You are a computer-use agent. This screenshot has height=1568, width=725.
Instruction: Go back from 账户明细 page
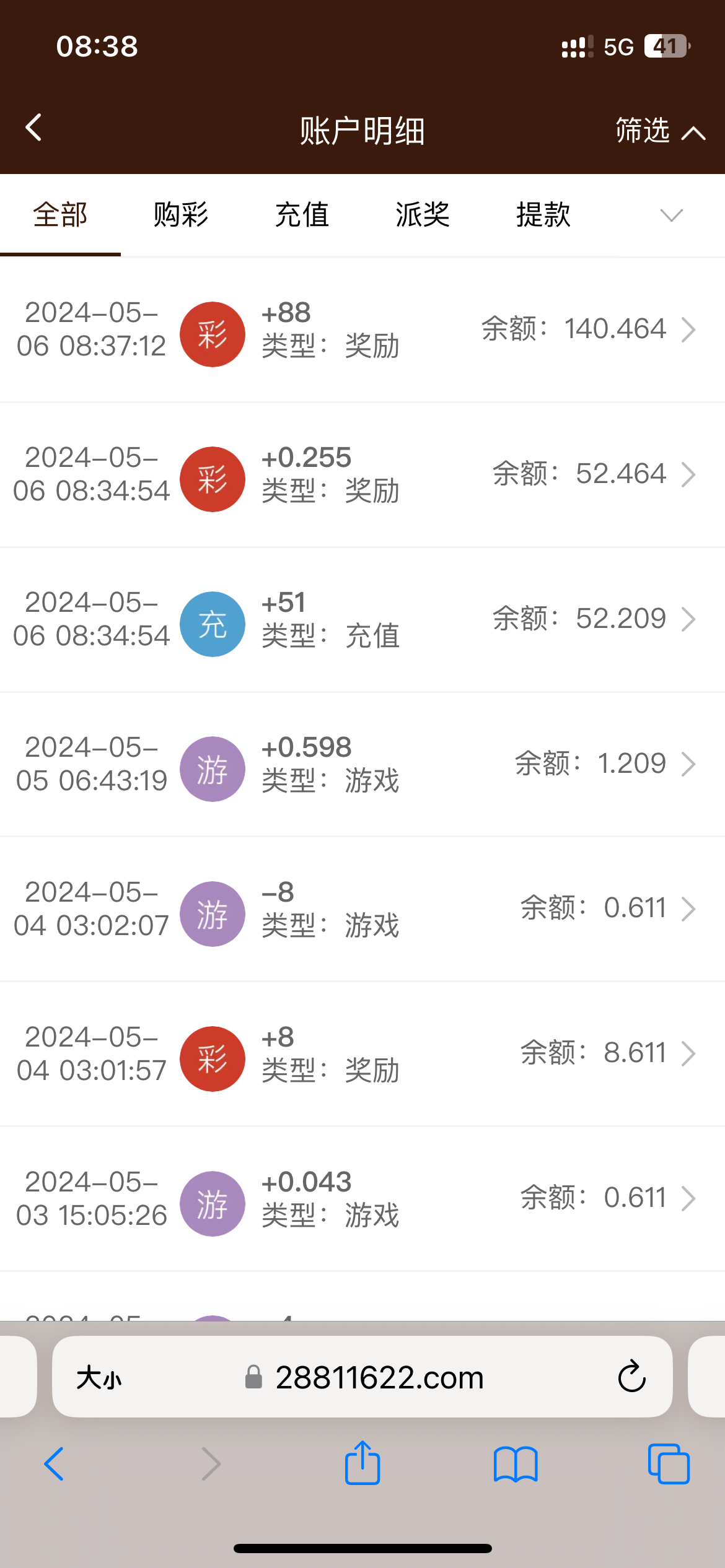[34, 128]
